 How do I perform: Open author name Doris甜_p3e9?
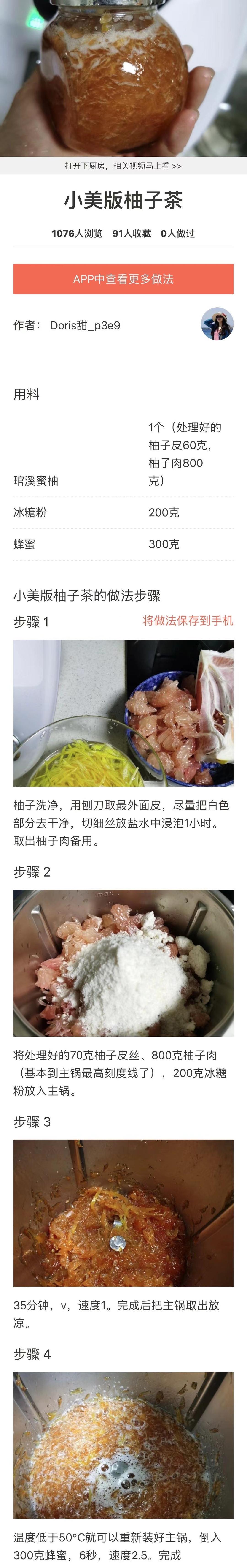[85, 326]
